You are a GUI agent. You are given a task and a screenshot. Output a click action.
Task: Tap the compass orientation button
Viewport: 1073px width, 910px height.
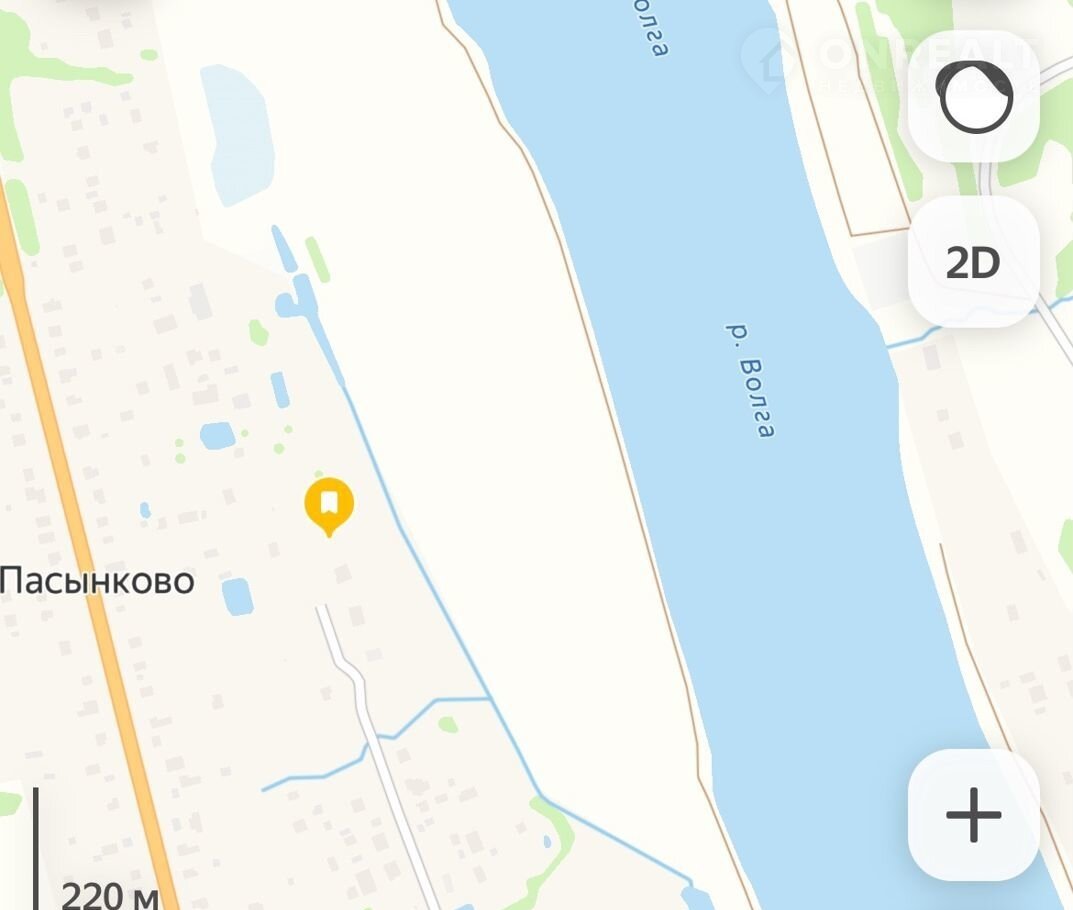tap(973, 97)
